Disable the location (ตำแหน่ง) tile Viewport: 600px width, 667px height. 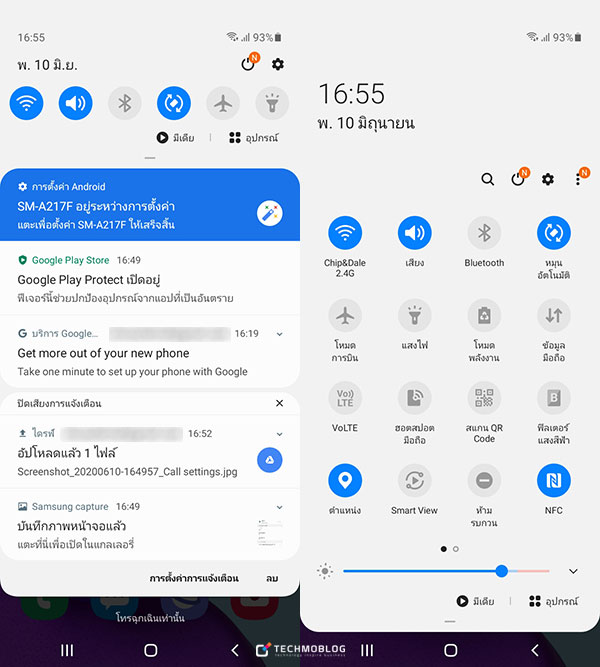pos(345,481)
